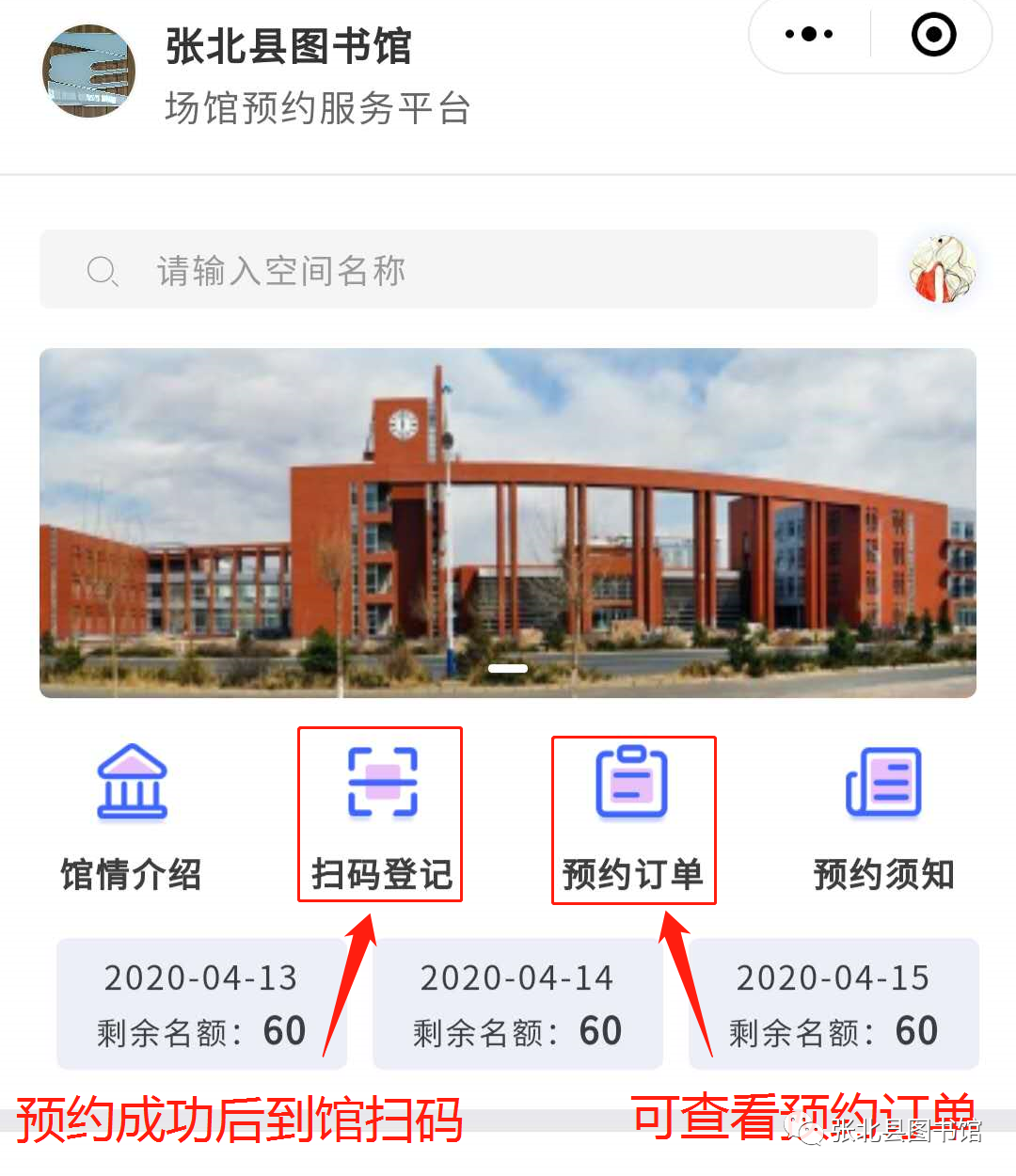The width and height of the screenshot is (1016, 1176).
Task: Click the red arrow note 可查看预约订单
Action: click(804, 1115)
